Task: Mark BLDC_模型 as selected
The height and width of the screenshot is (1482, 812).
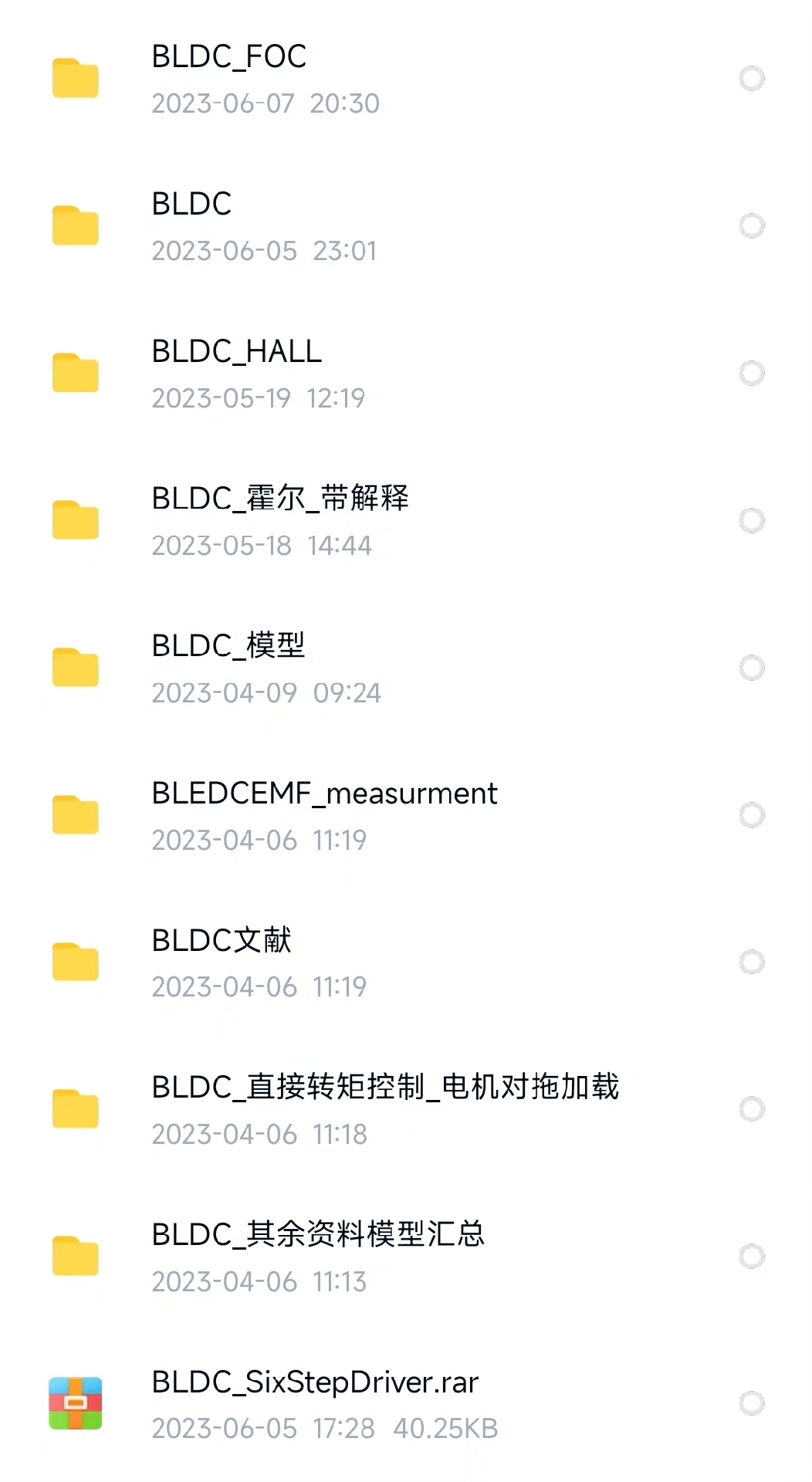Action: (x=752, y=668)
